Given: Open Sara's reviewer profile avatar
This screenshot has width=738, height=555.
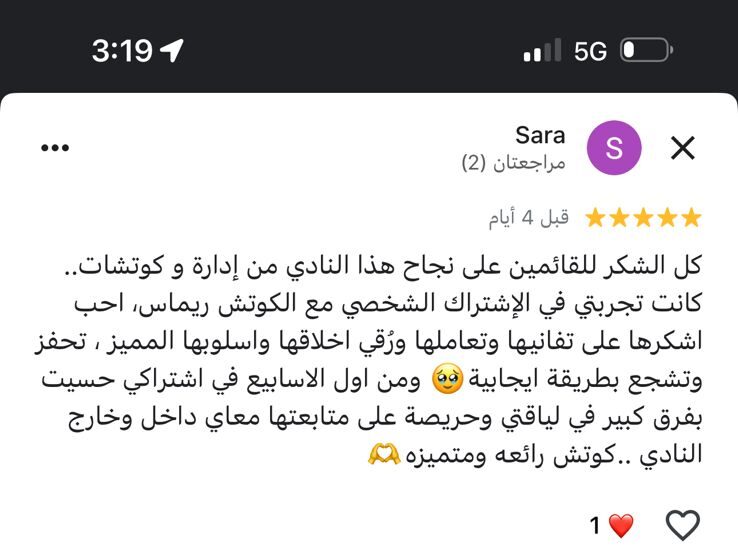Looking at the screenshot, I should 614,148.
